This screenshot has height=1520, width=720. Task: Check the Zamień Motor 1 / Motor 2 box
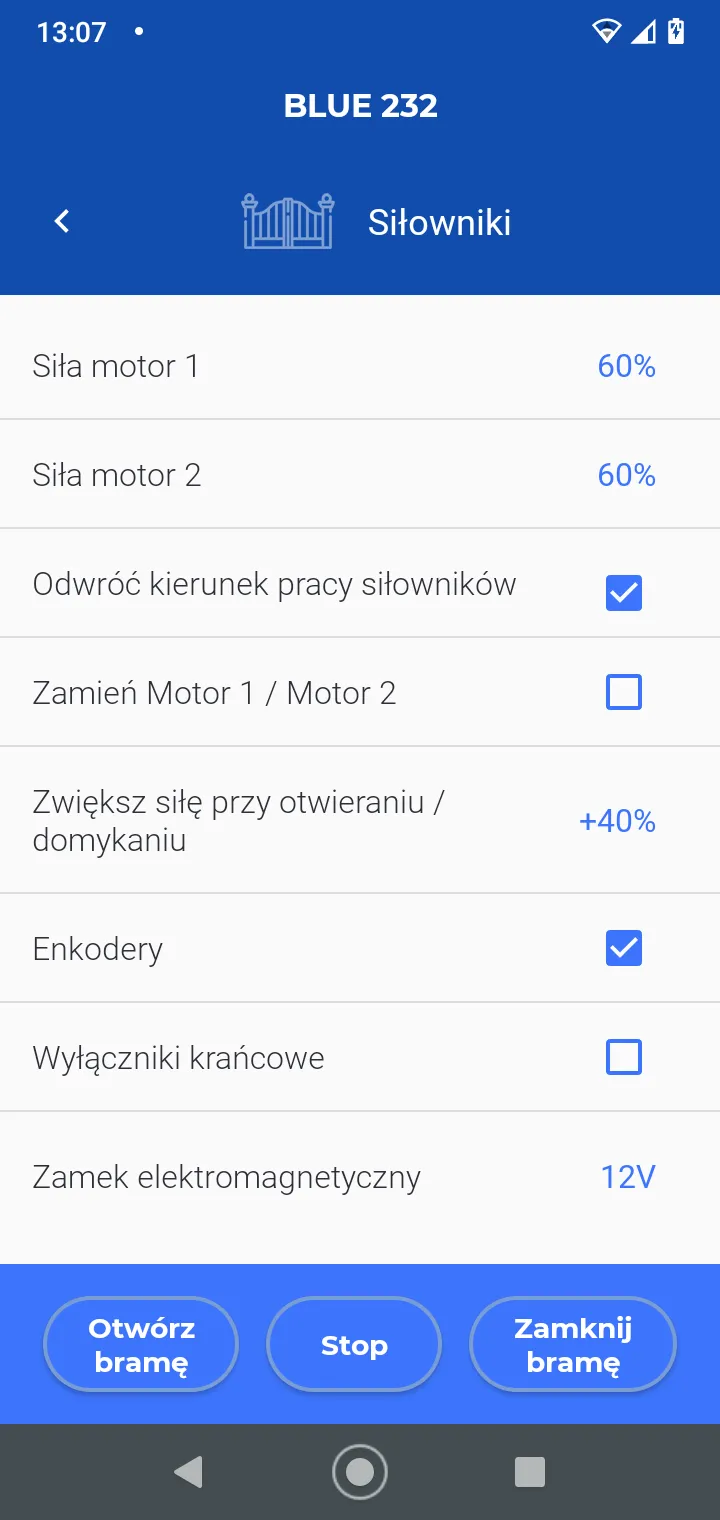[x=624, y=692]
